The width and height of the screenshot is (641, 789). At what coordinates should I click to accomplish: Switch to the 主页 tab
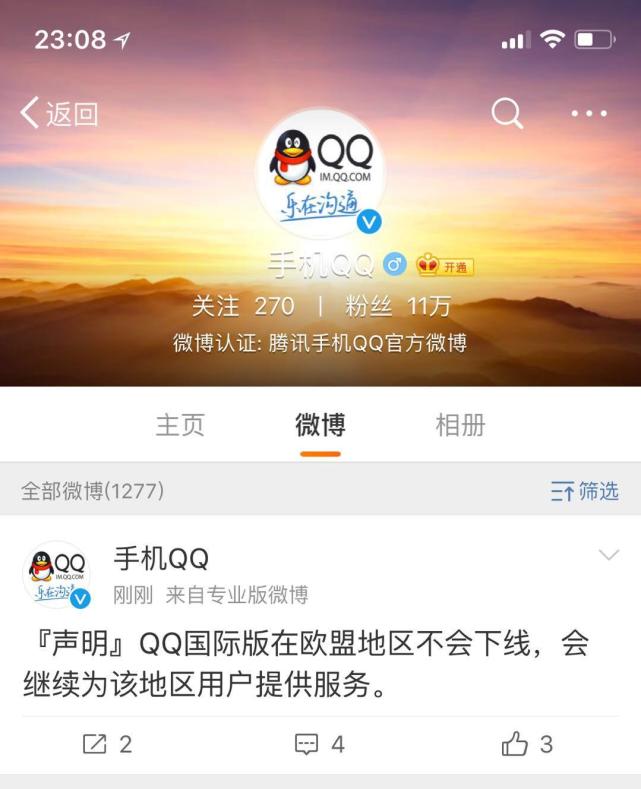pyautogui.click(x=180, y=424)
